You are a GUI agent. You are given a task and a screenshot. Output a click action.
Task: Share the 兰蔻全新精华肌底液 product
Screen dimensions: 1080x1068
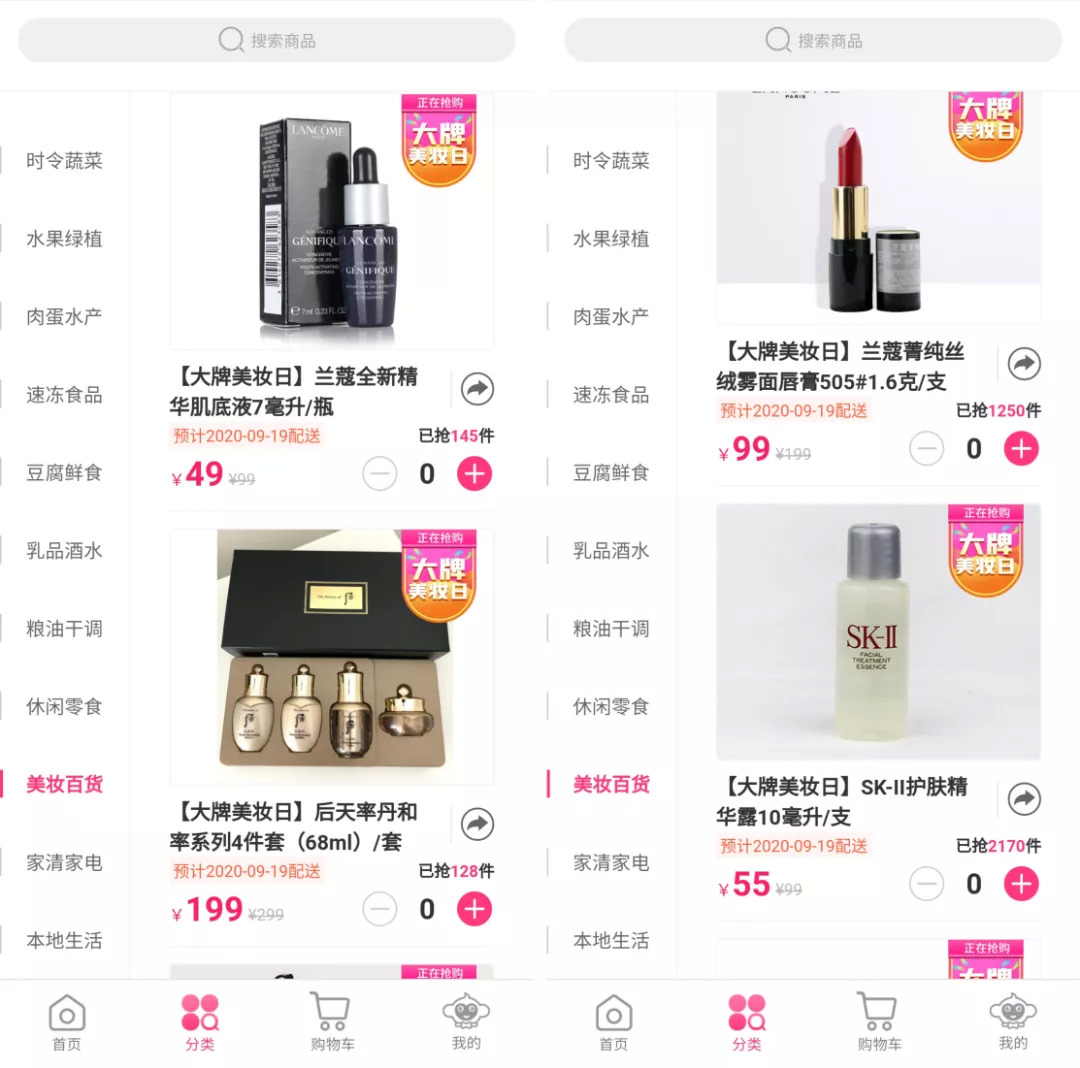[477, 389]
